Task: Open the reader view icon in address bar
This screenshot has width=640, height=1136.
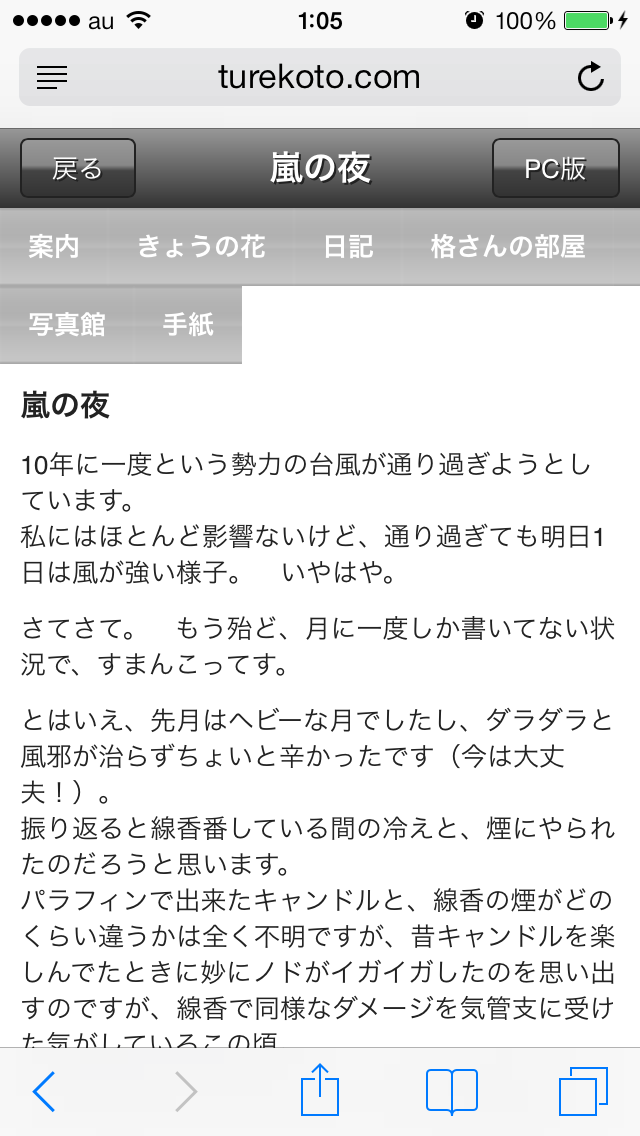Action: pos(51,77)
